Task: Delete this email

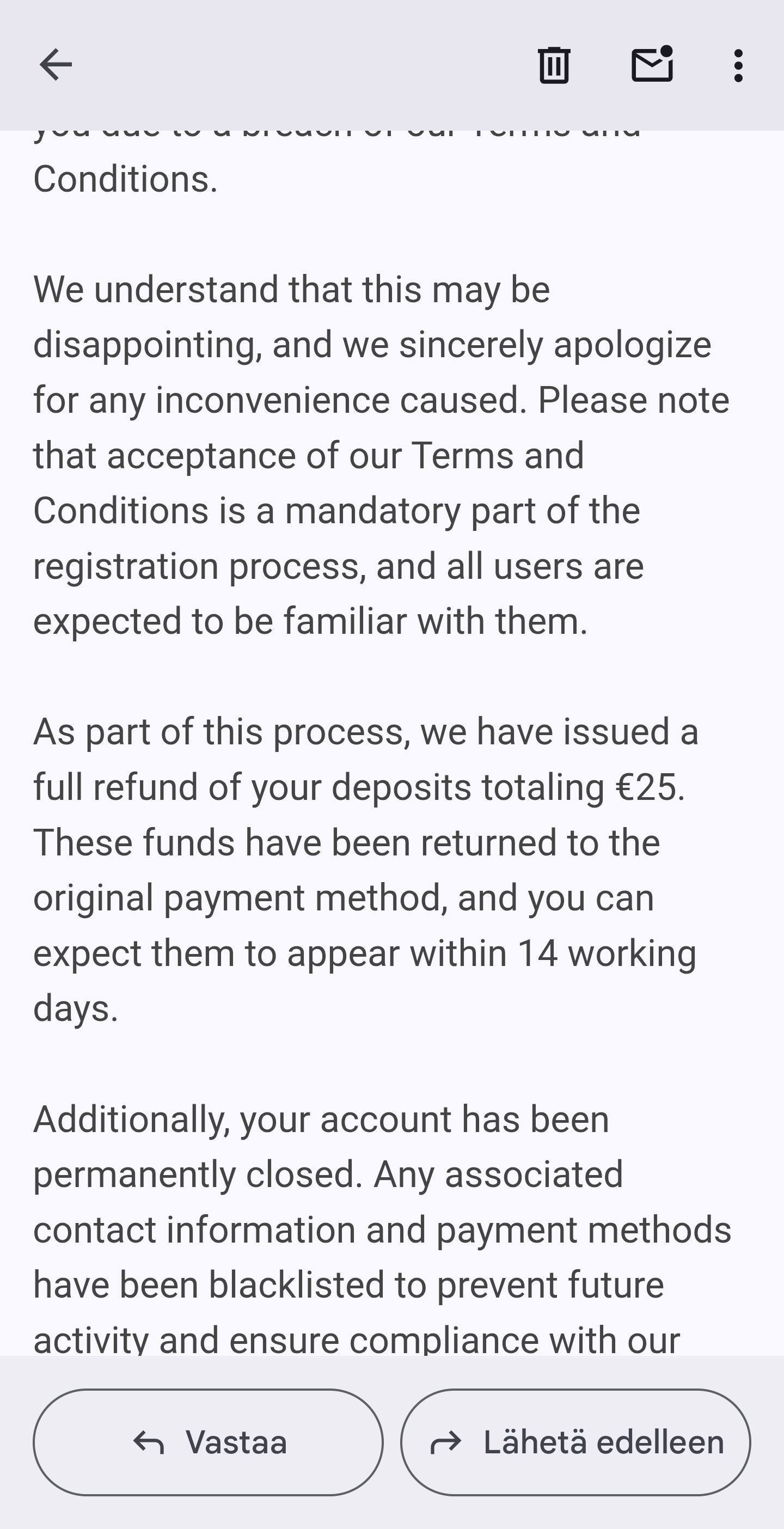Action: (554, 65)
